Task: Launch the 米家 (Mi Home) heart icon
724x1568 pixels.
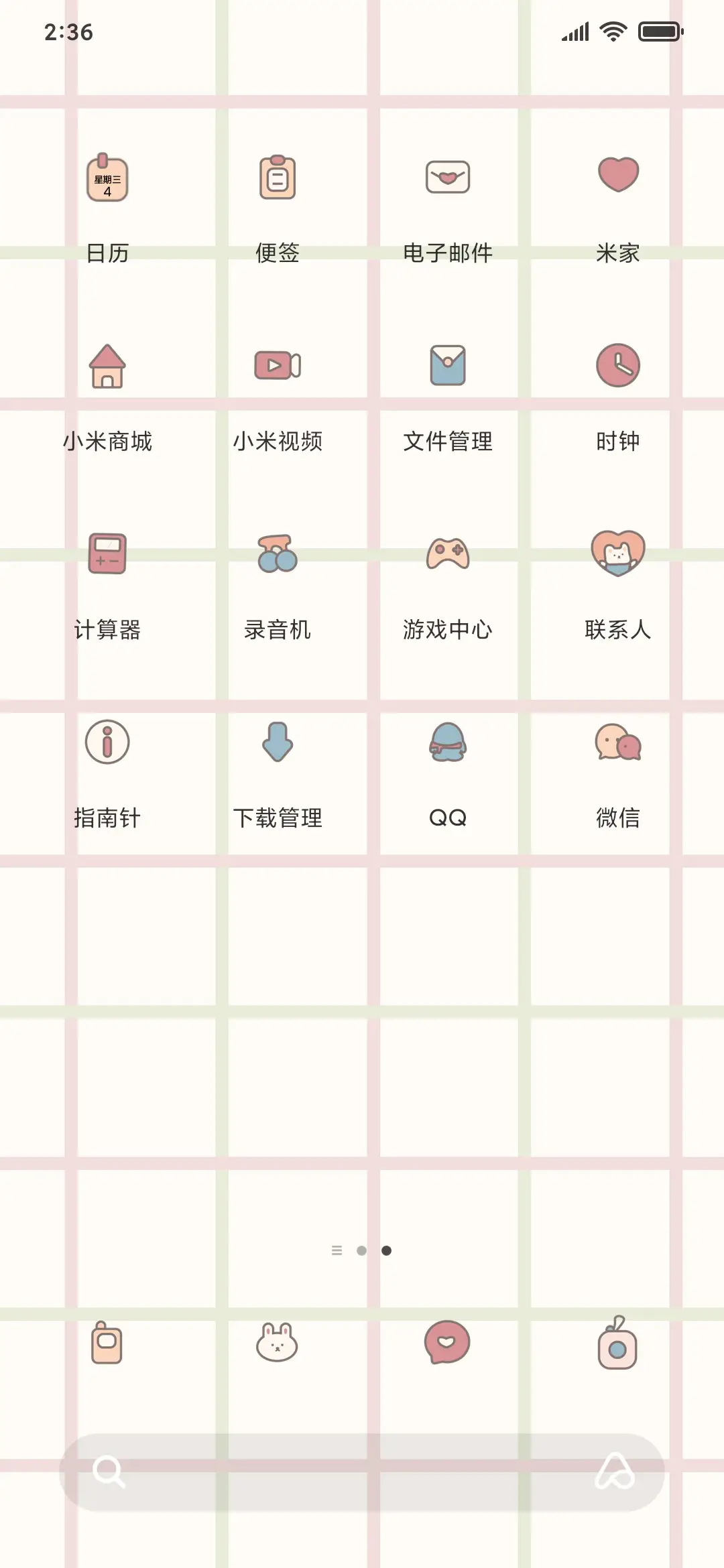Action: coord(617,176)
